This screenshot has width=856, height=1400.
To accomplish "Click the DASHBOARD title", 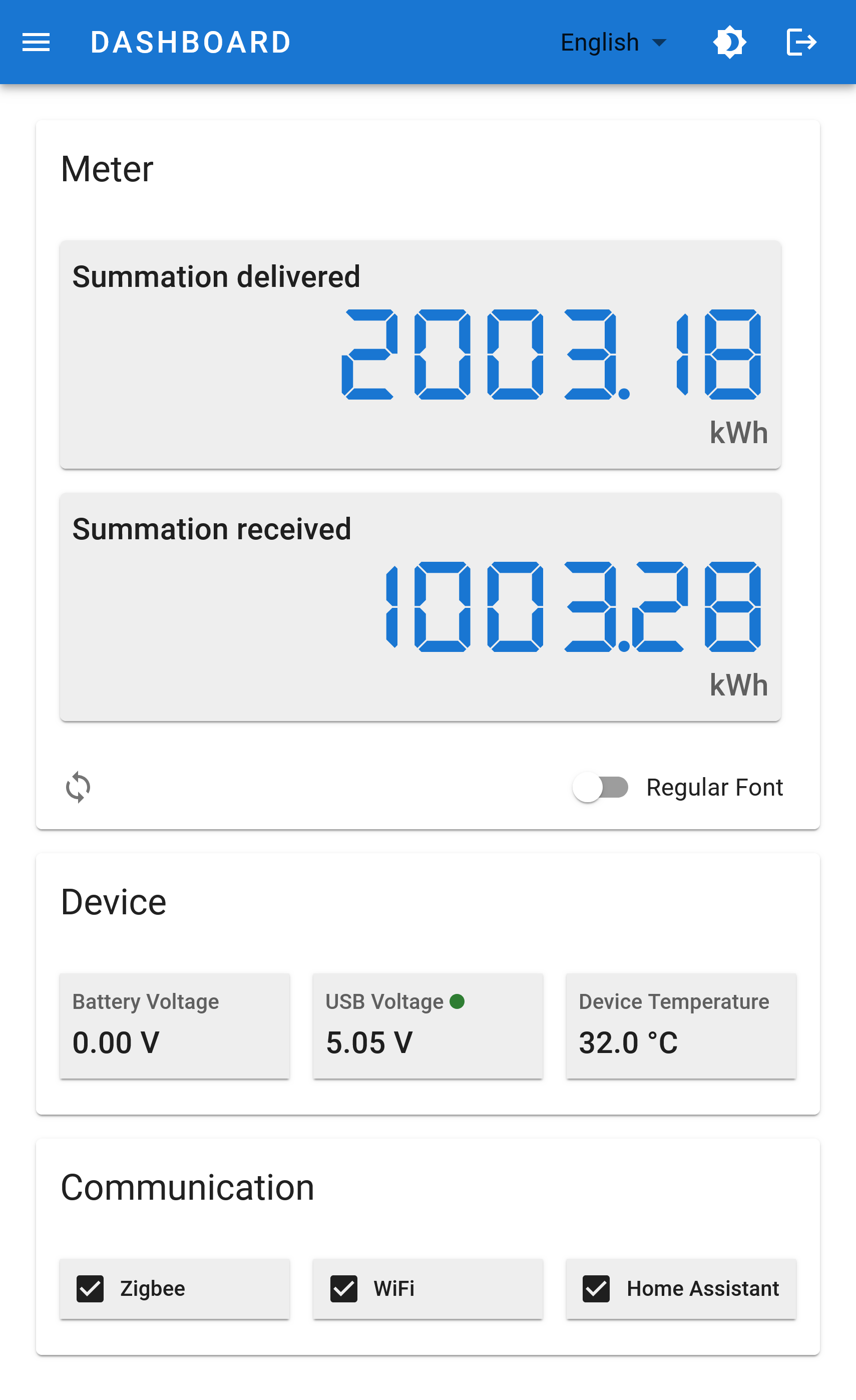I will coord(191,42).
